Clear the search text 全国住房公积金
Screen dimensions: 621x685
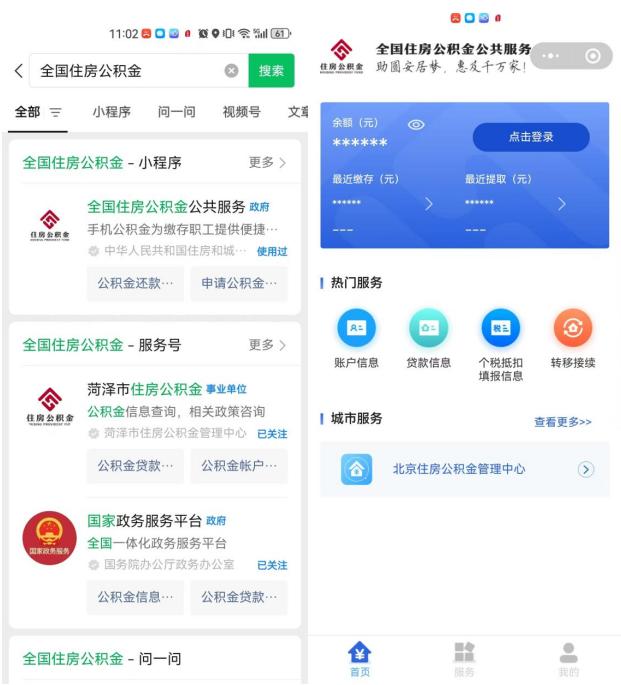pyautogui.click(x=231, y=71)
